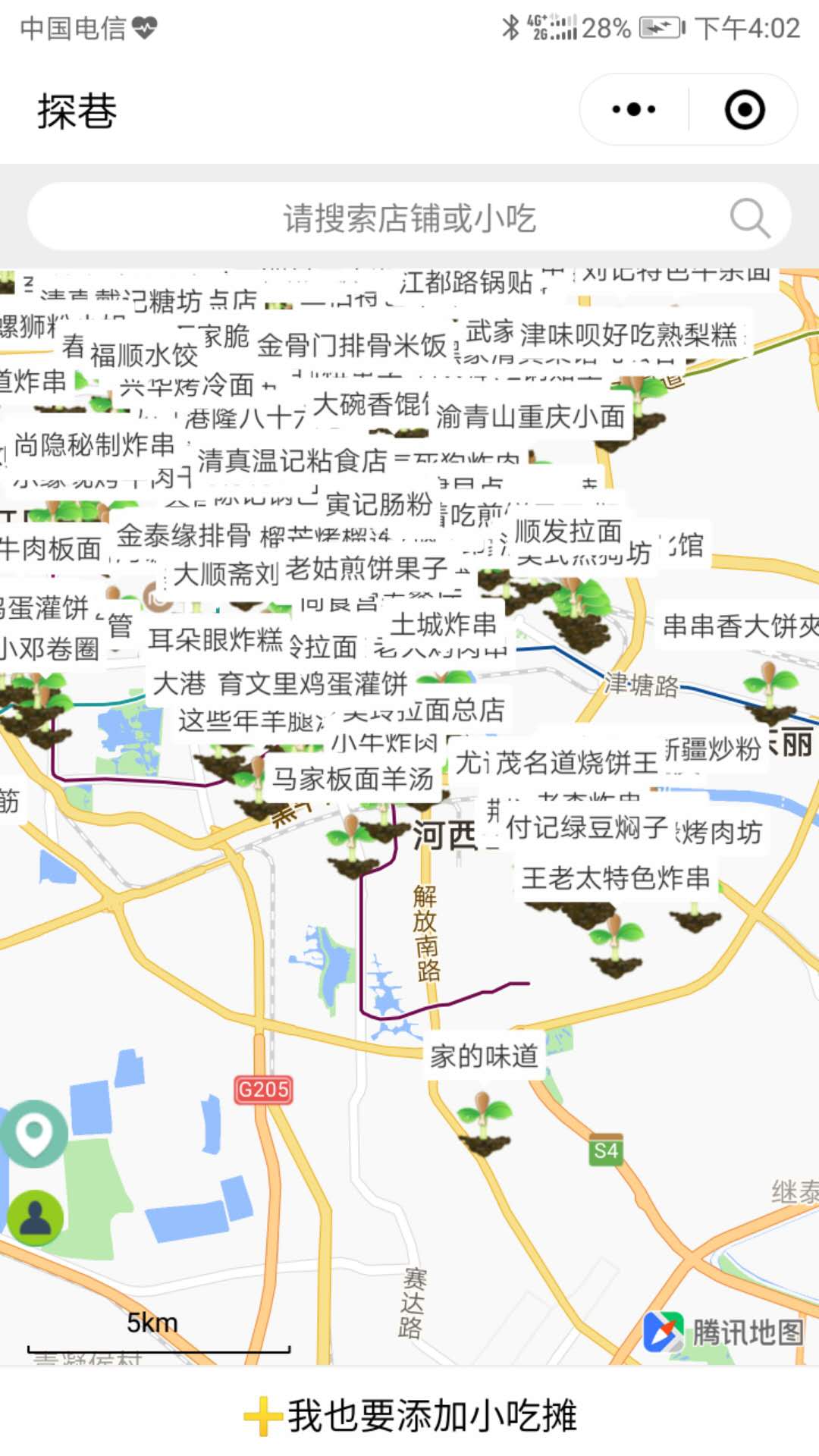View the 付记绿豆焖子 stall marker
Image resolution: width=819 pixels, height=1456 pixels.
click(x=586, y=827)
